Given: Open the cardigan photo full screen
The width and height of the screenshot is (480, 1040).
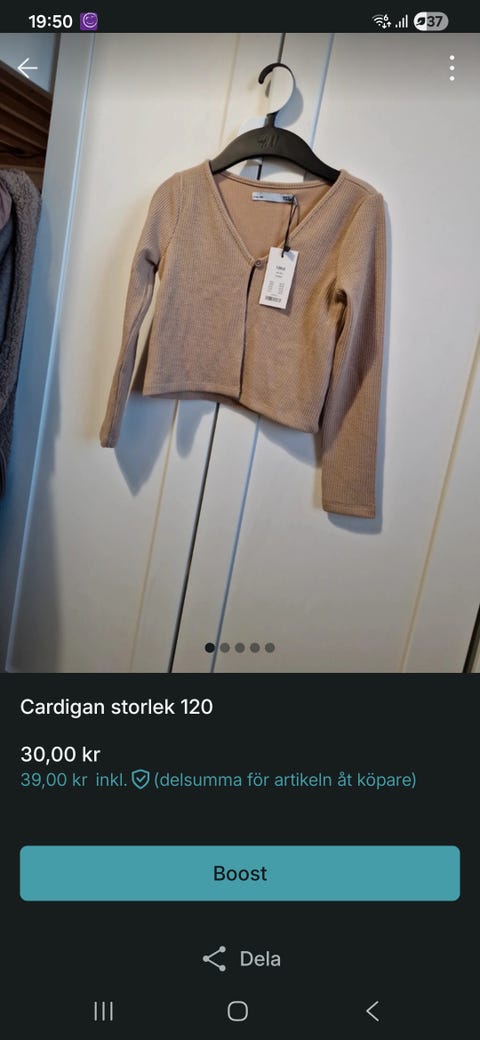Looking at the screenshot, I should click(x=240, y=352).
